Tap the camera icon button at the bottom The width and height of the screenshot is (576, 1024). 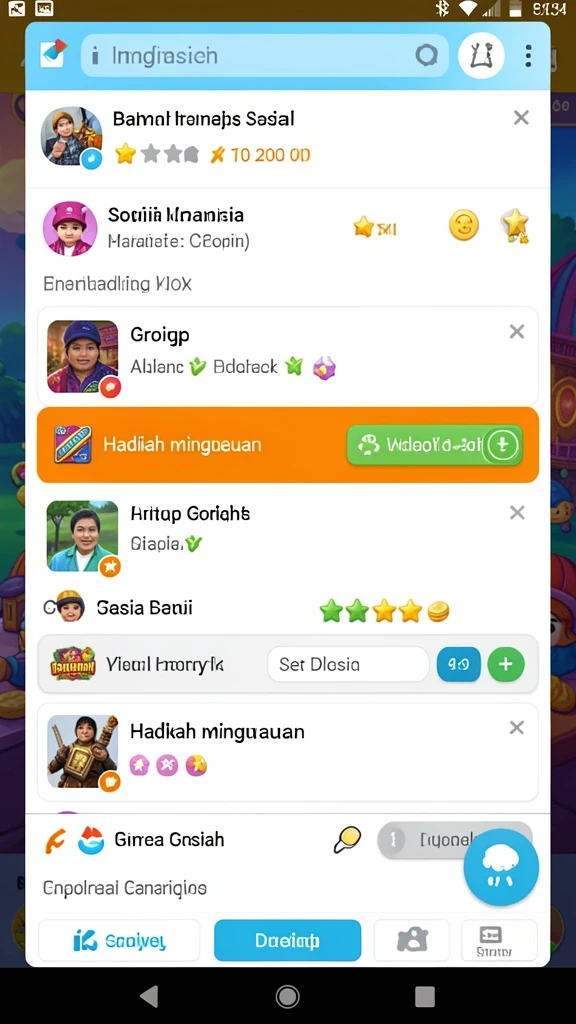tap(412, 940)
